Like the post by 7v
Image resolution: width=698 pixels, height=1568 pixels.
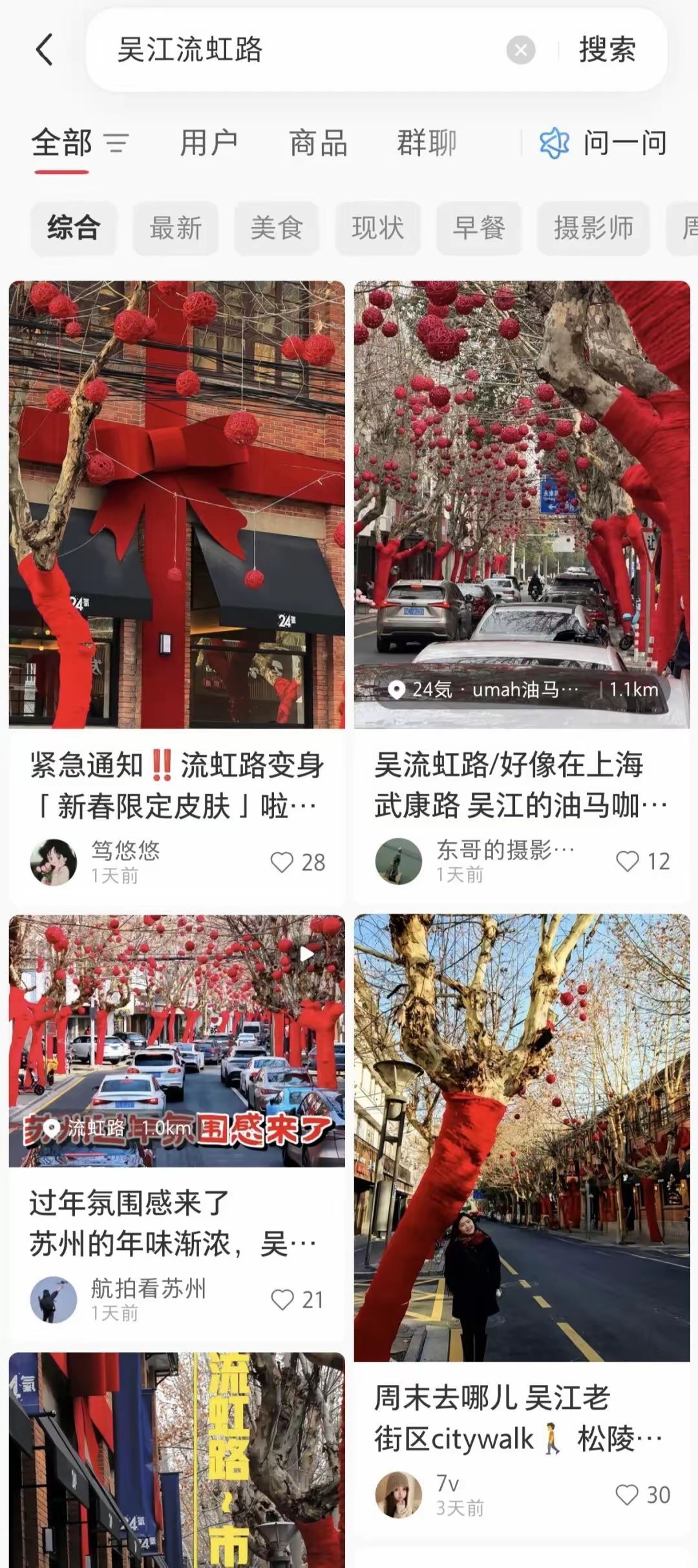627,1494
